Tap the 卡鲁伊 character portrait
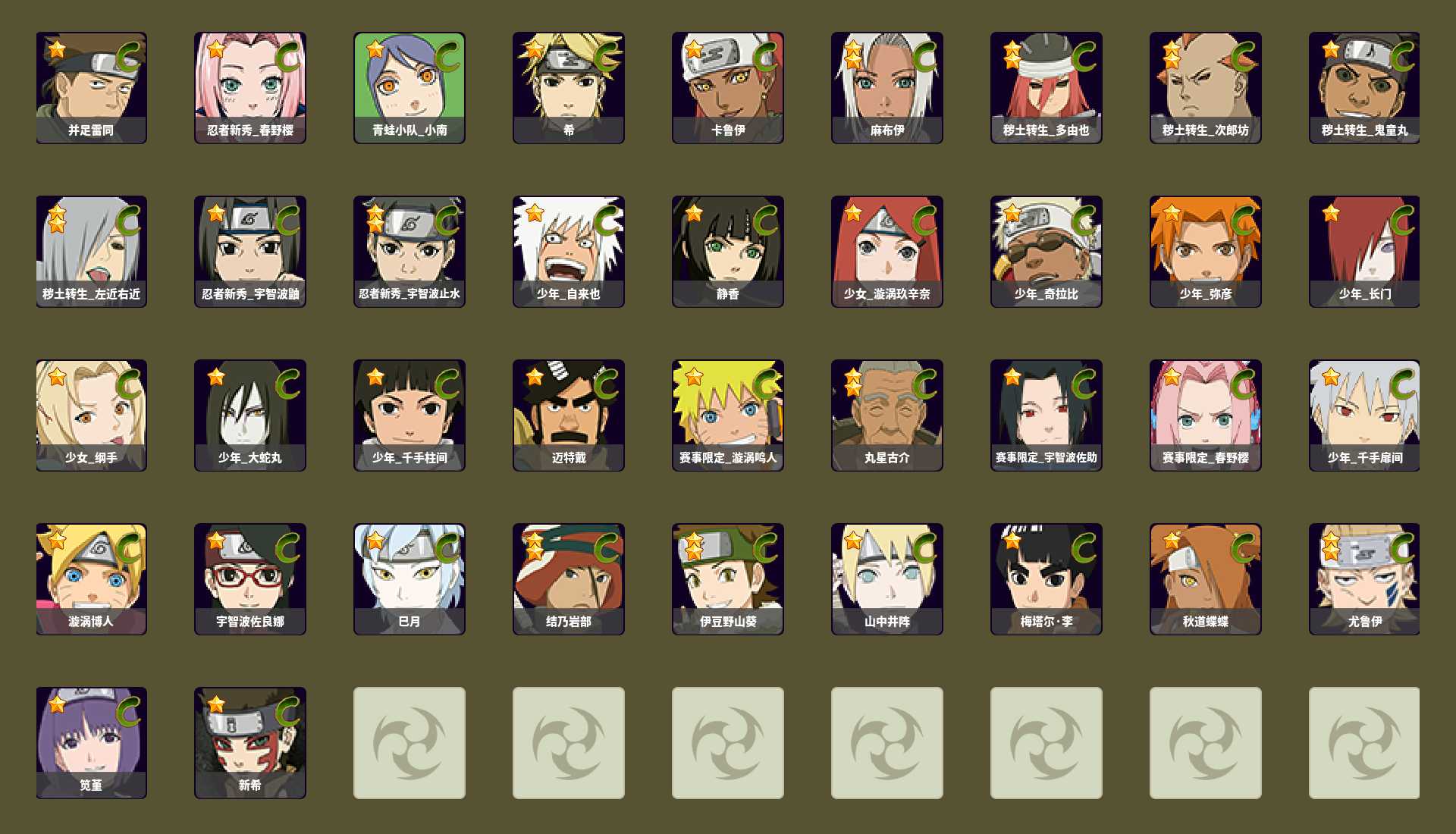The width and height of the screenshot is (1456, 834). point(728,87)
